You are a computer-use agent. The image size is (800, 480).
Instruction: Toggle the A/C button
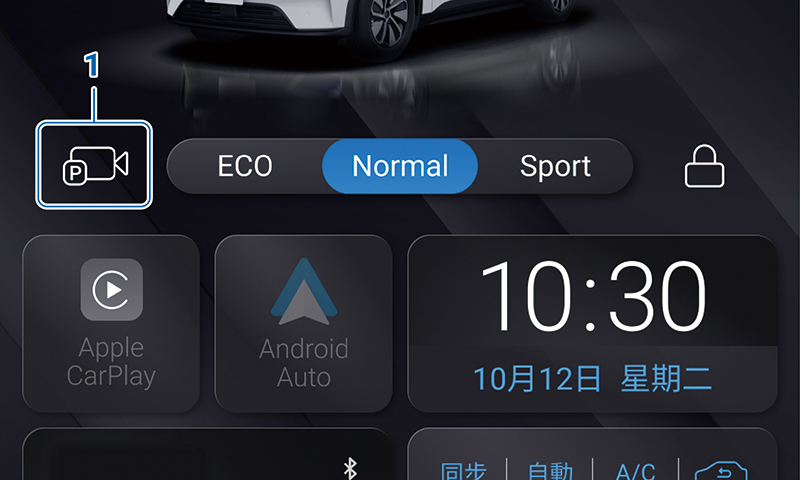click(635, 470)
